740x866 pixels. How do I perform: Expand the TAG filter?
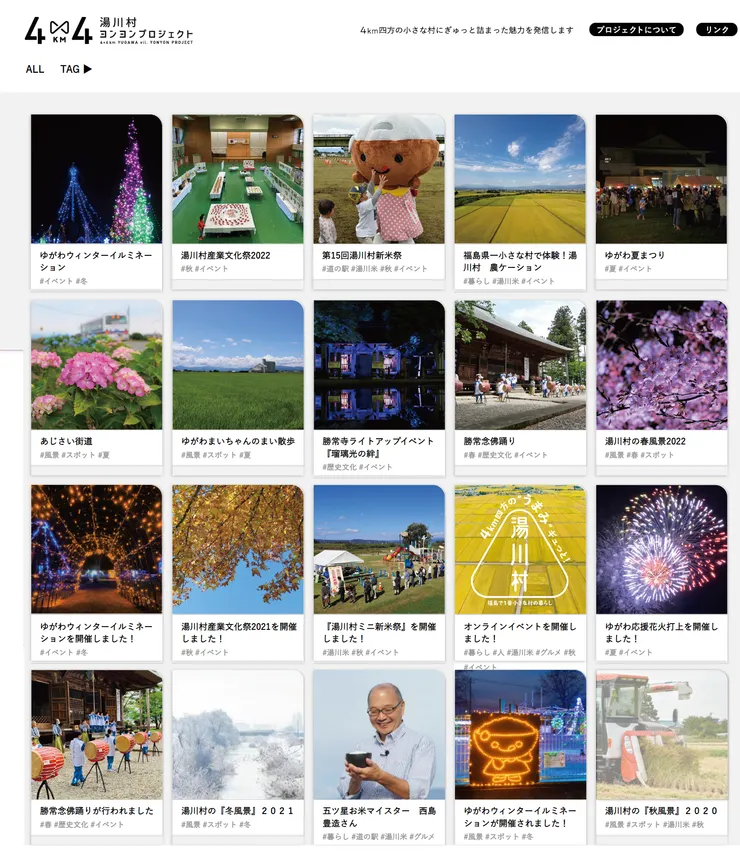76,69
